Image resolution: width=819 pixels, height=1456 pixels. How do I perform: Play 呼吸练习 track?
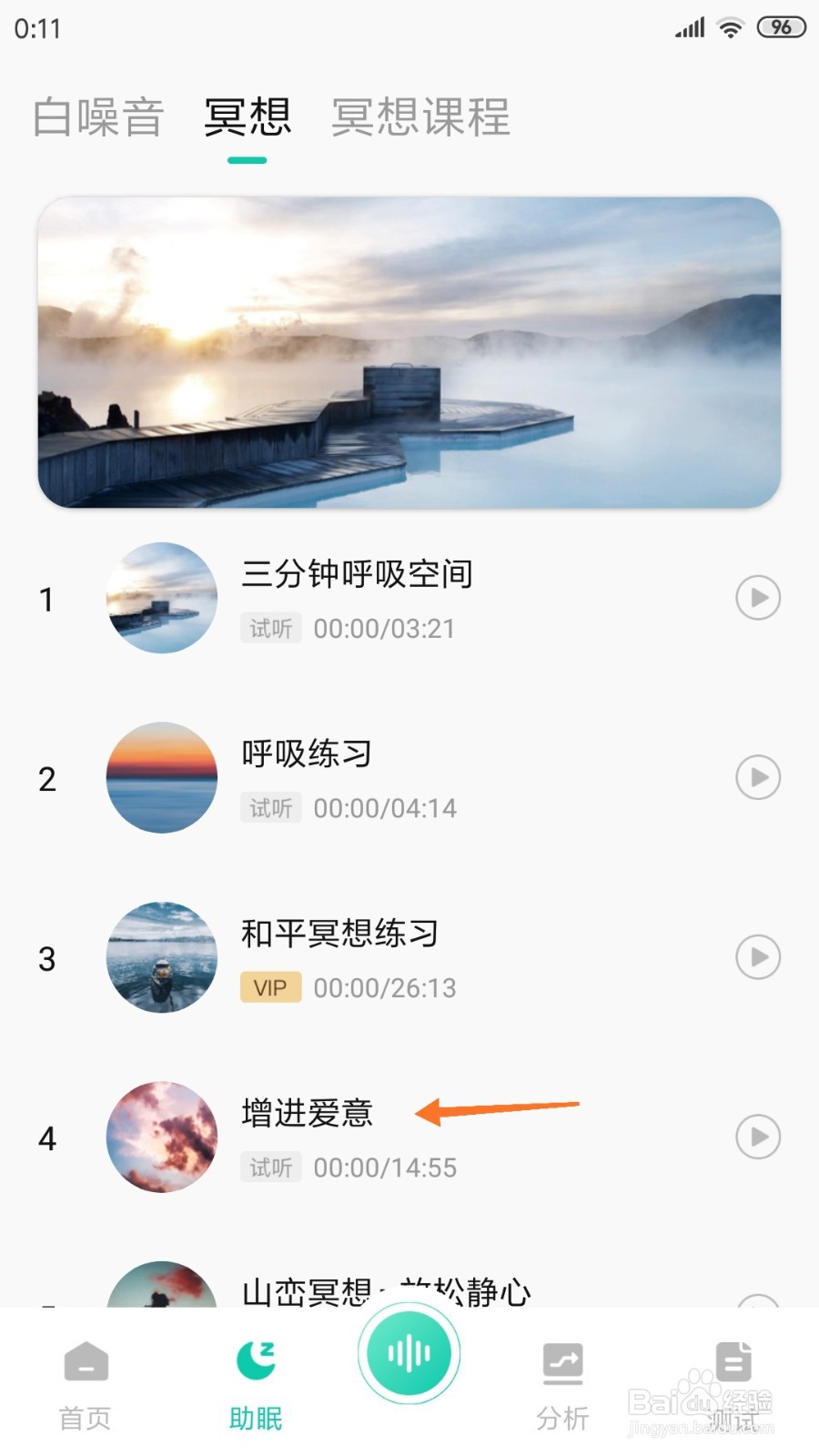758,777
